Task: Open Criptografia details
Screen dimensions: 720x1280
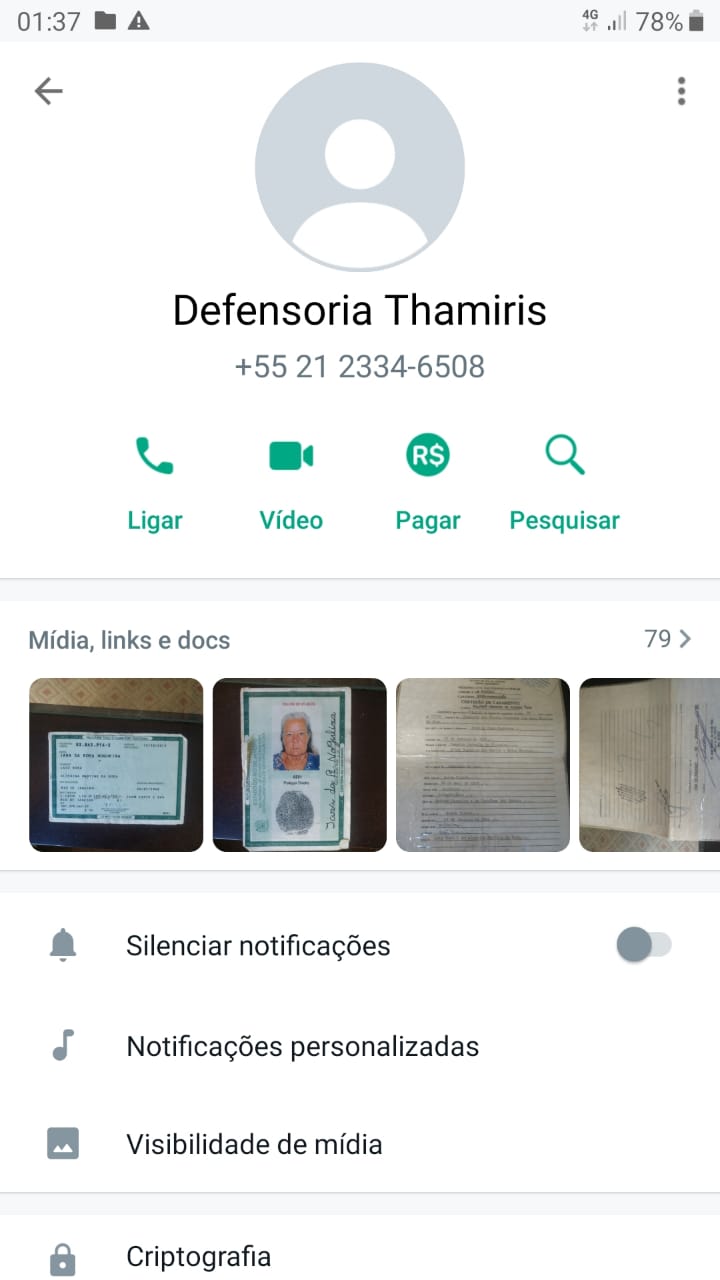Action: click(198, 1256)
